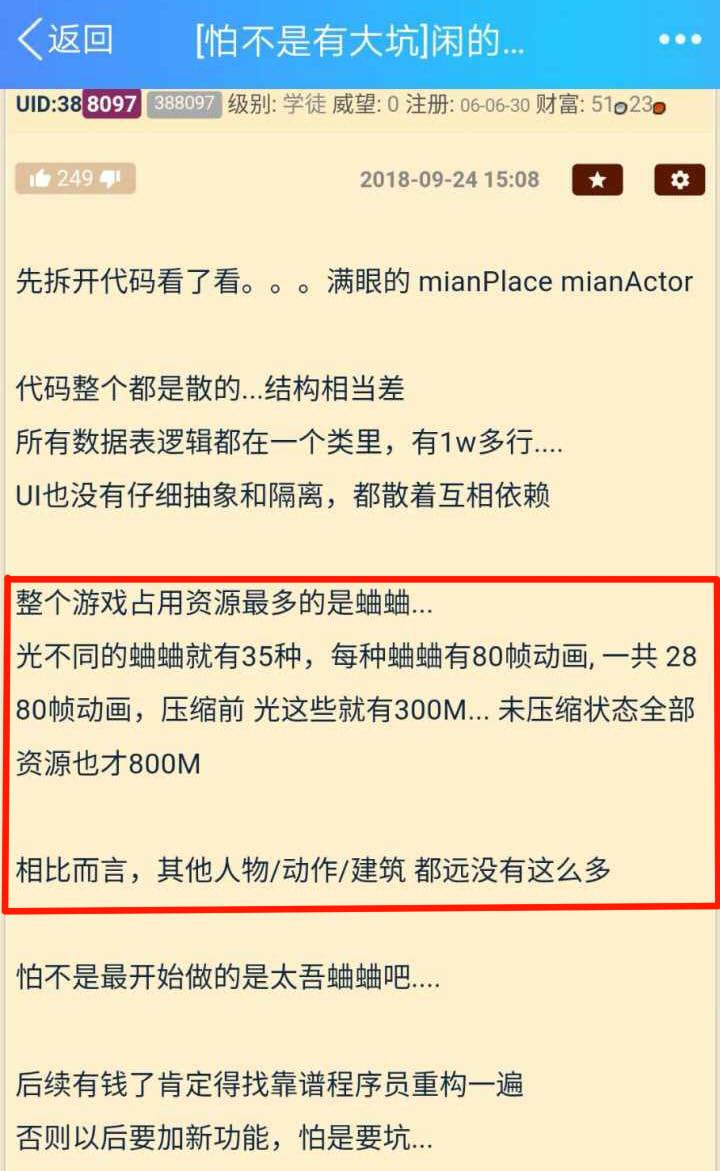Tap the back arrow icon
720x1171 pixels.
[x=28, y=39]
